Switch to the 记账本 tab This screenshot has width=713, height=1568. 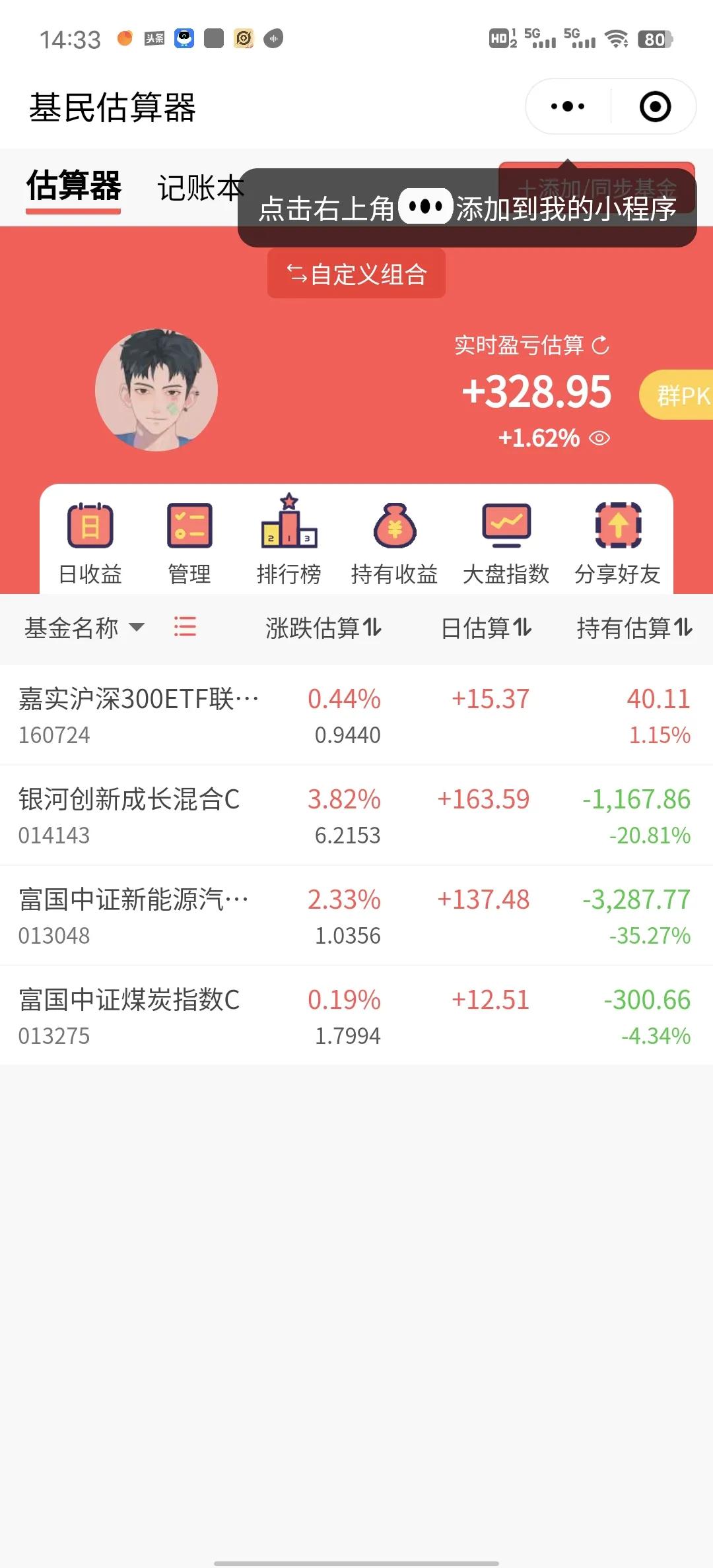tap(198, 188)
